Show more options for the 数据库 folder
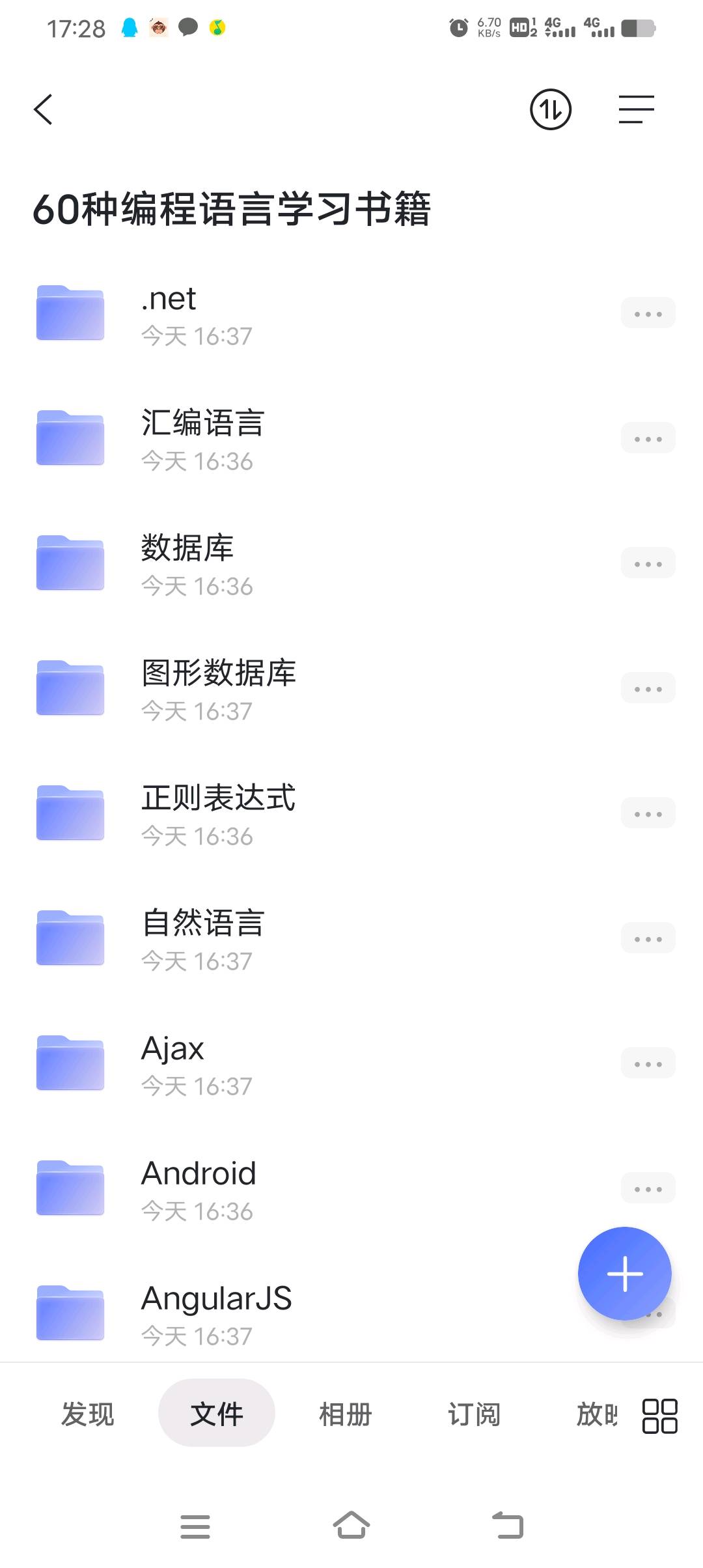This screenshot has width=703, height=1568. [x=648, y=564]
